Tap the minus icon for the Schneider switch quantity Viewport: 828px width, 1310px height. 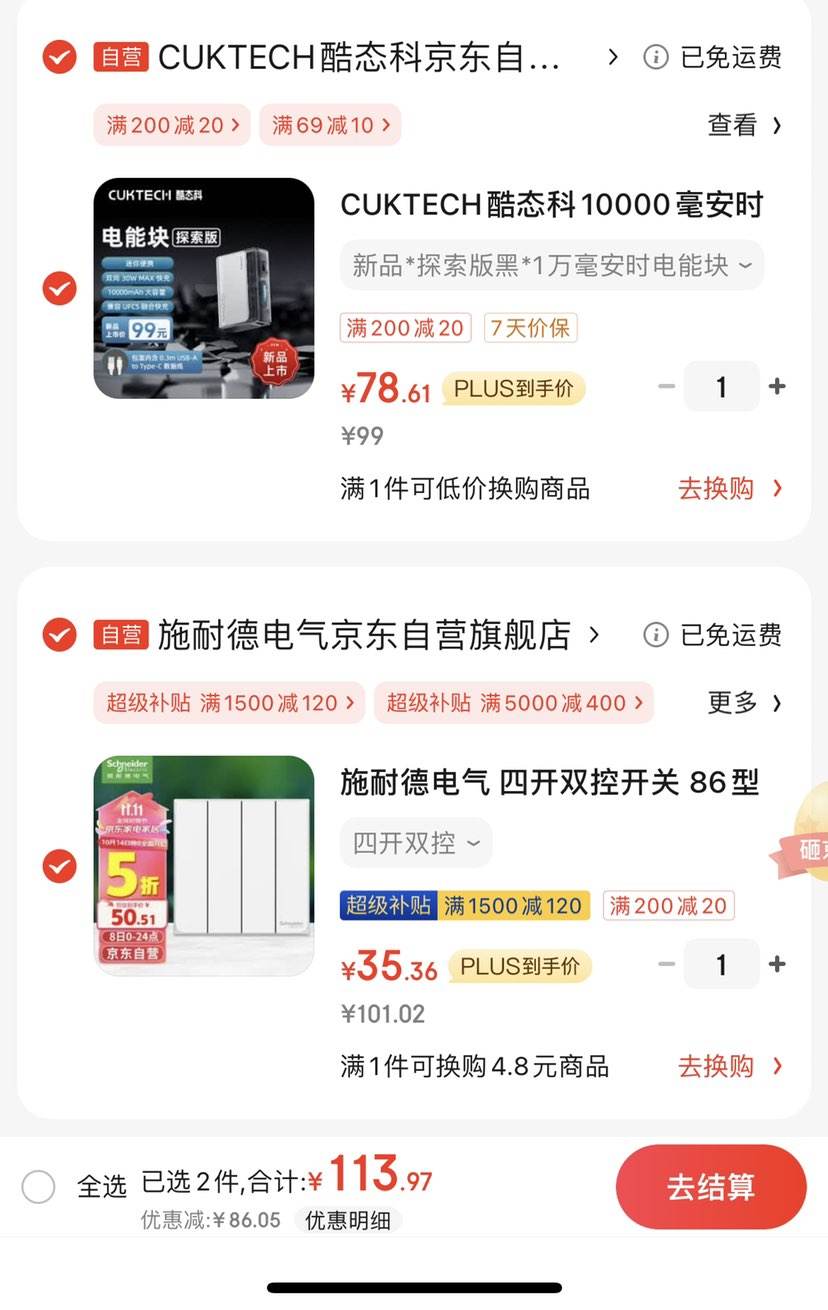pyautogui.click(x=665, y=963)
